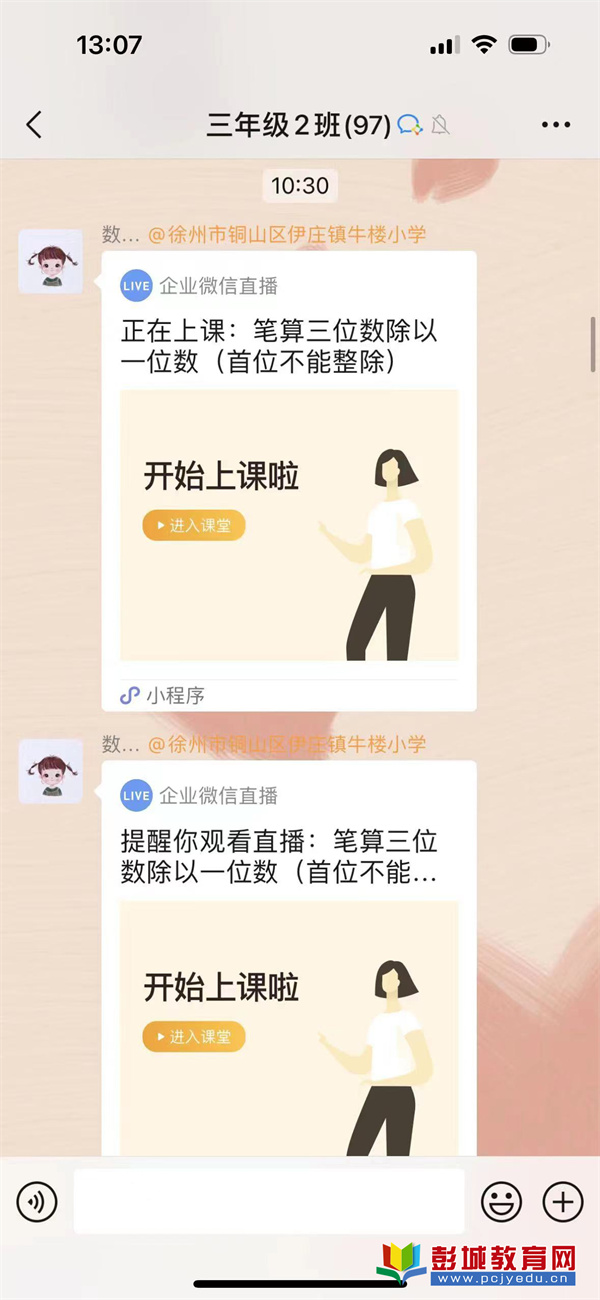Go back from the 三年级2班 chat
The image size is (600, 1300).
34,125
